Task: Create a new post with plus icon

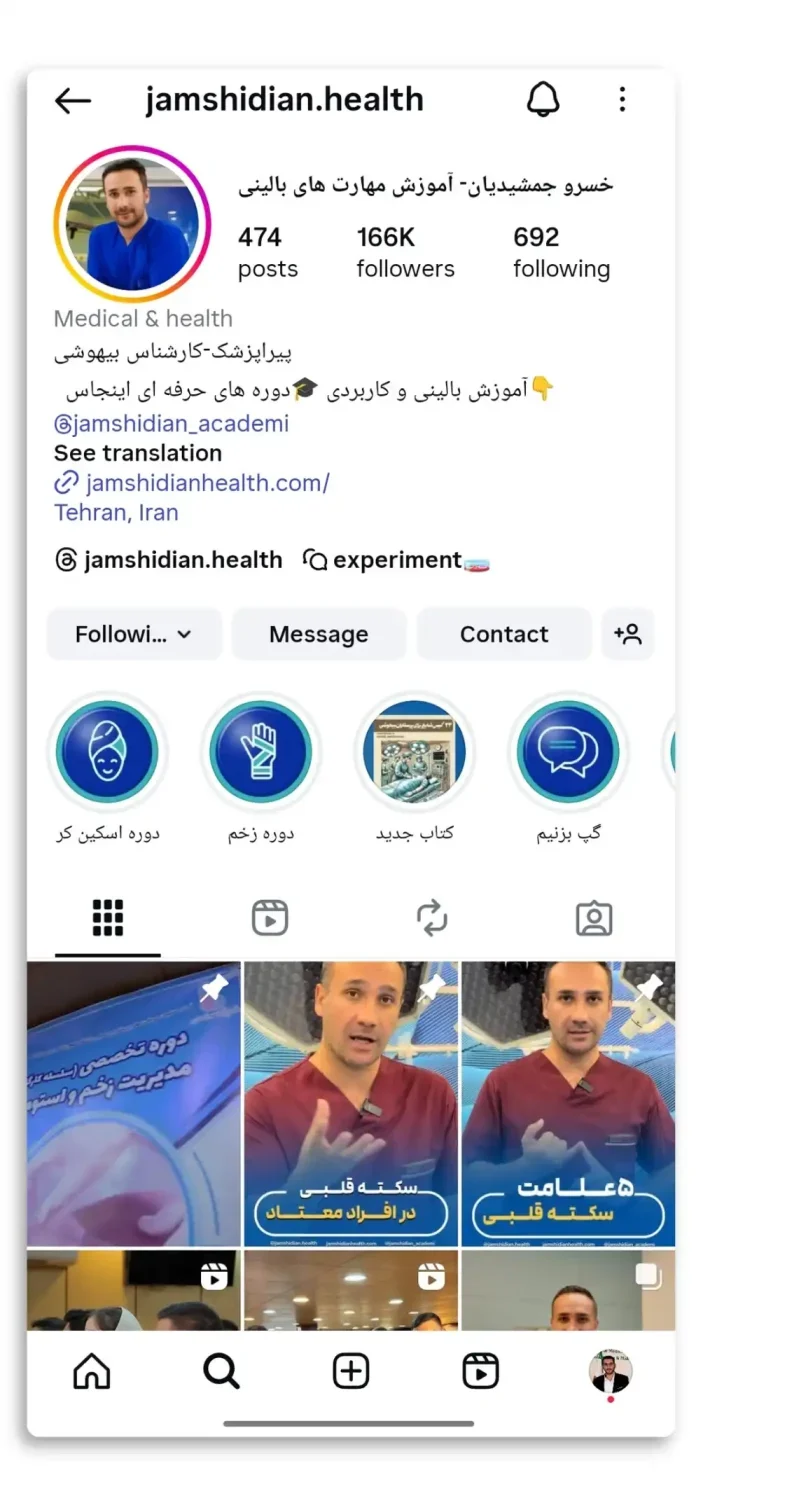Action: tap(351, 1372)
